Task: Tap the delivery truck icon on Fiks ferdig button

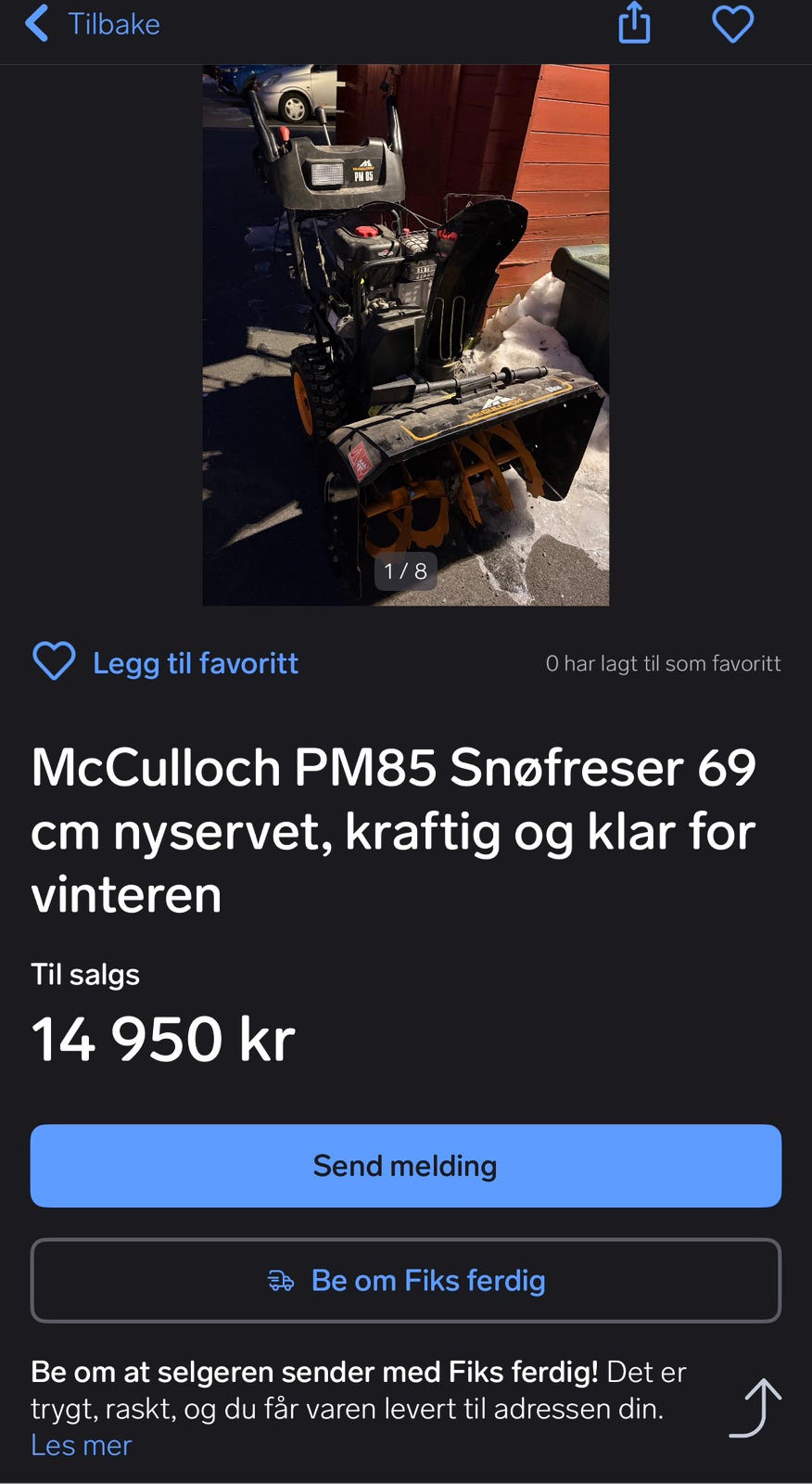Action: (283, 1281)
